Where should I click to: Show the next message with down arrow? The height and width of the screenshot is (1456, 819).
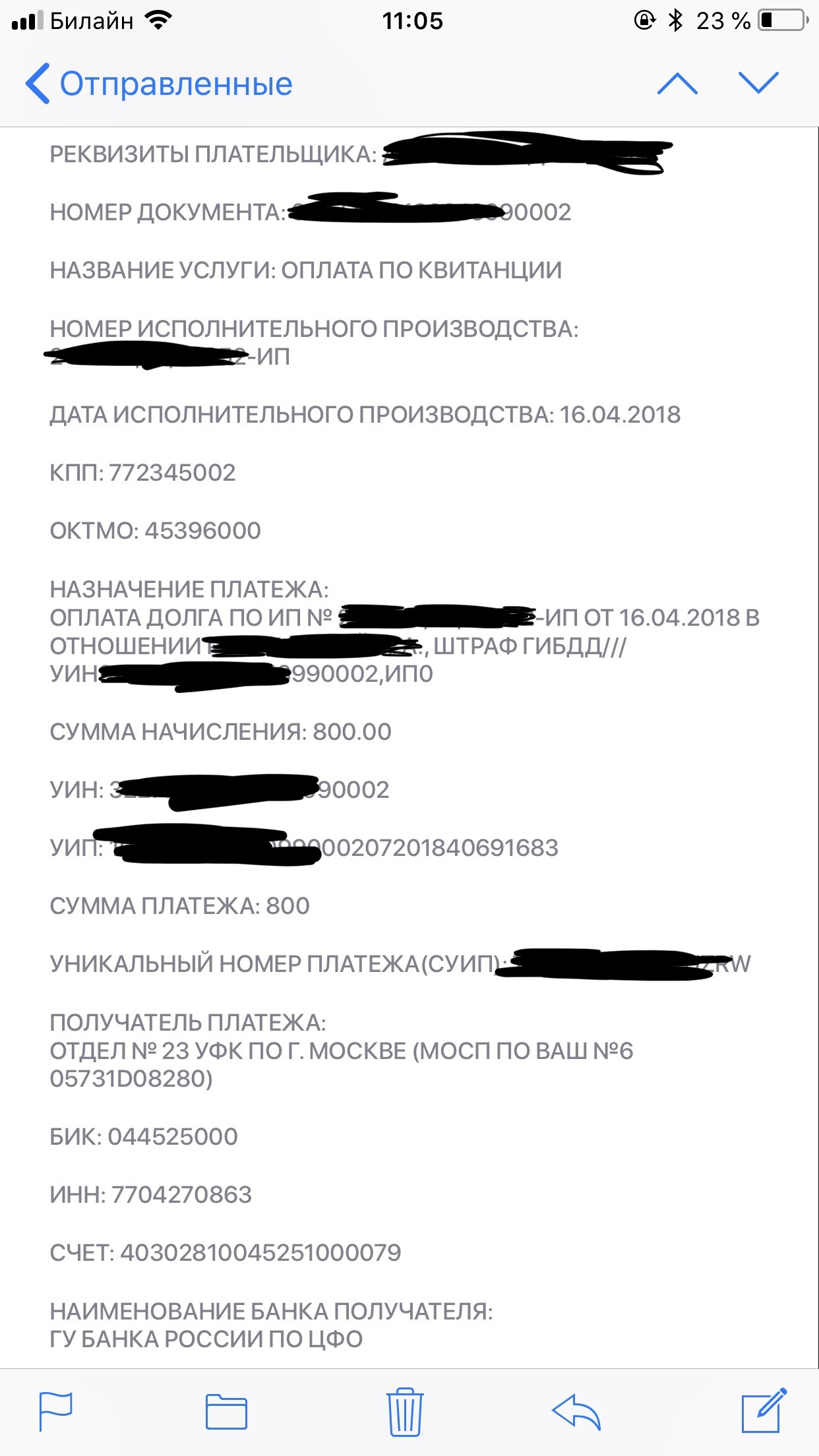click(758, 84)
